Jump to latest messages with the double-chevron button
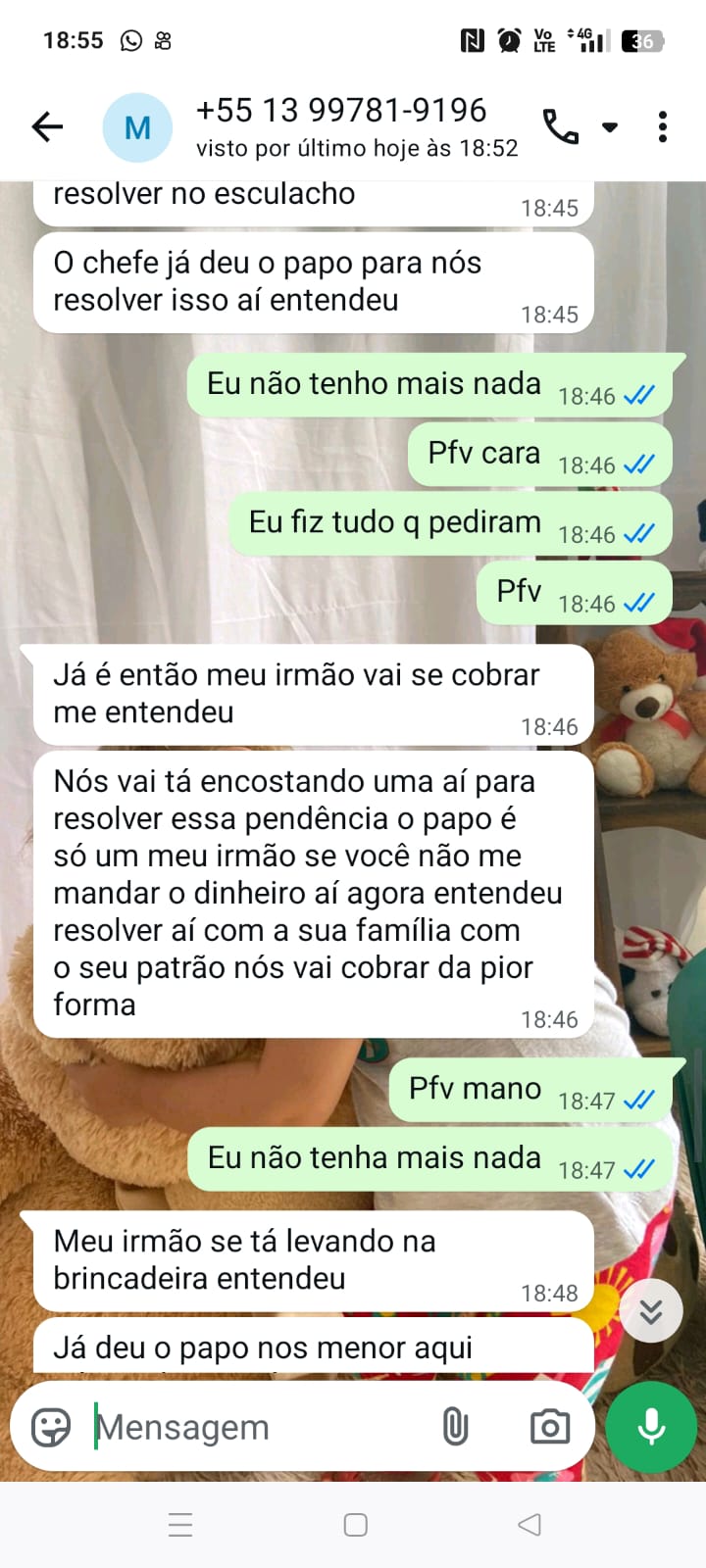The image size is (706, 1568). tap(651, 1311)
